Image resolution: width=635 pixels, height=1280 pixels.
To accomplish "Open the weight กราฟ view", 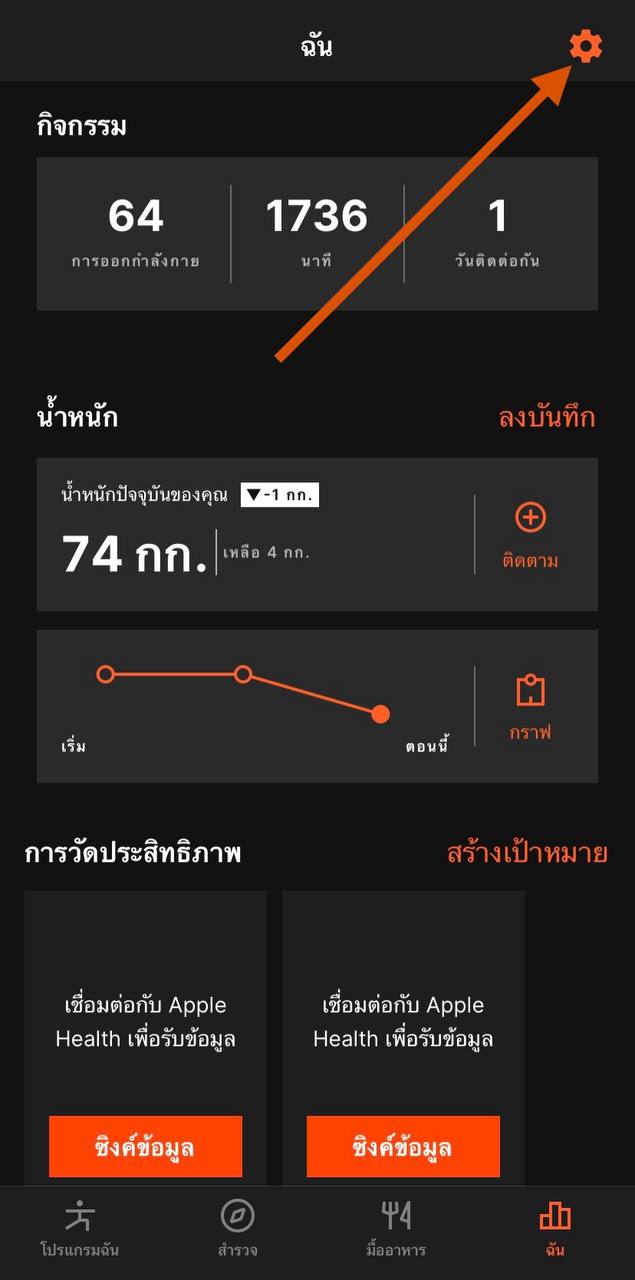I will click(530, 706).
